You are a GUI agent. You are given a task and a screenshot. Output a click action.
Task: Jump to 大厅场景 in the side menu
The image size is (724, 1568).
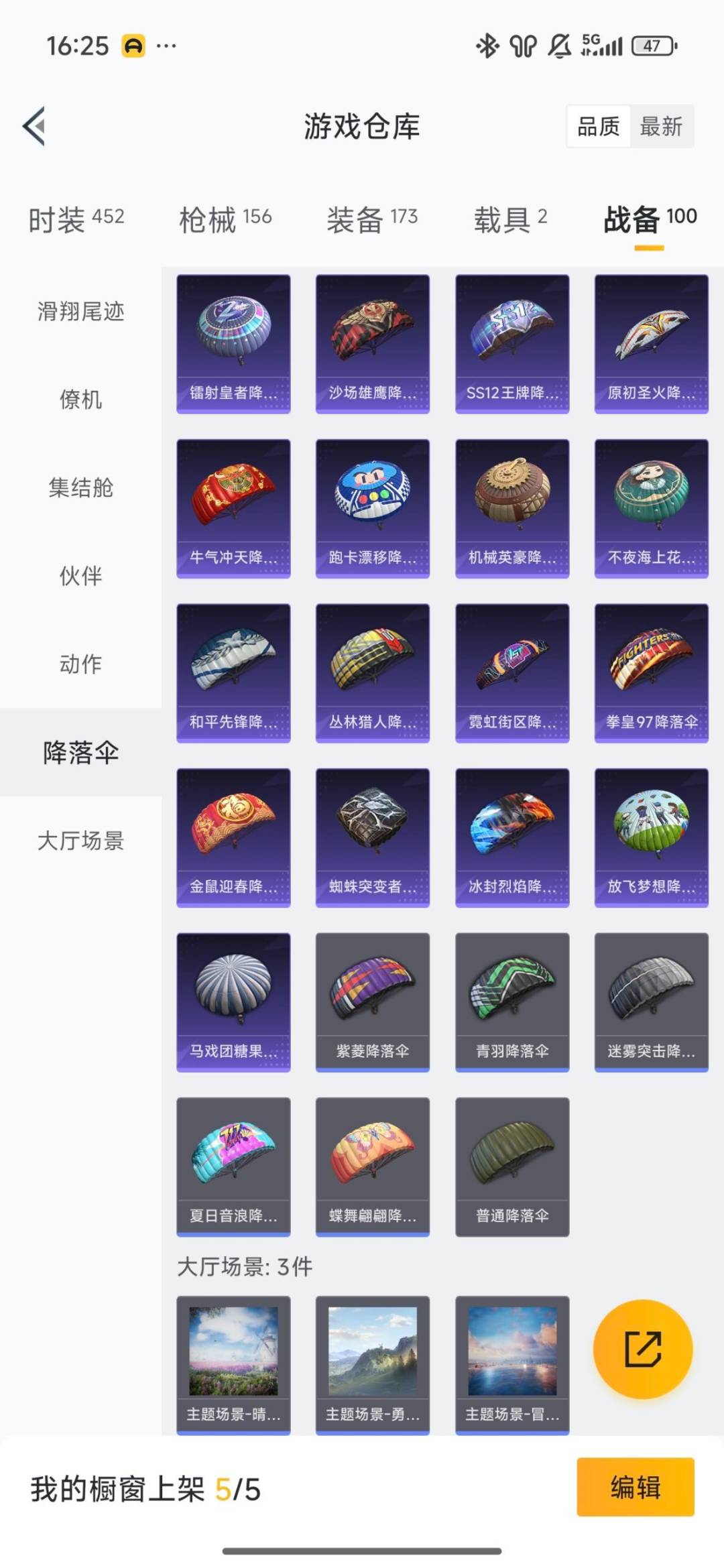80,840
